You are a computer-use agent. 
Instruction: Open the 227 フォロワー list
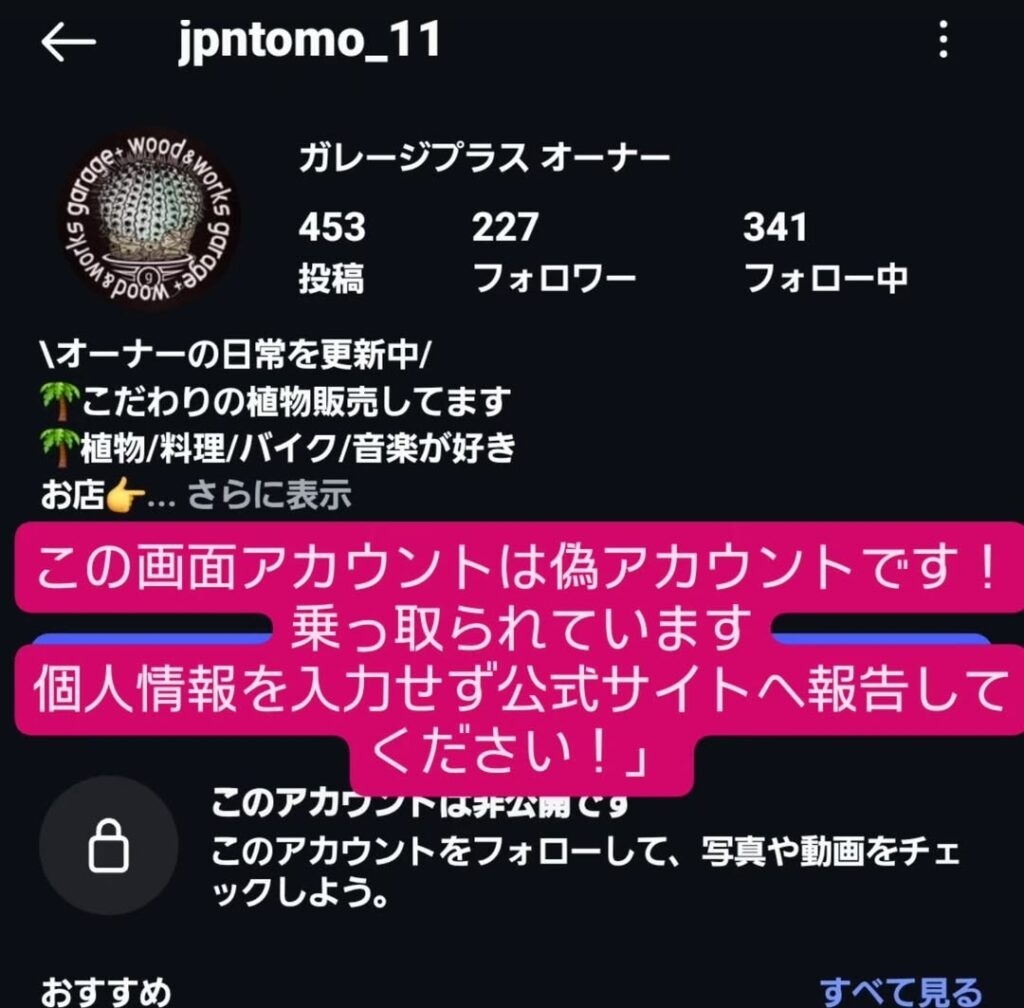(553, 252)
